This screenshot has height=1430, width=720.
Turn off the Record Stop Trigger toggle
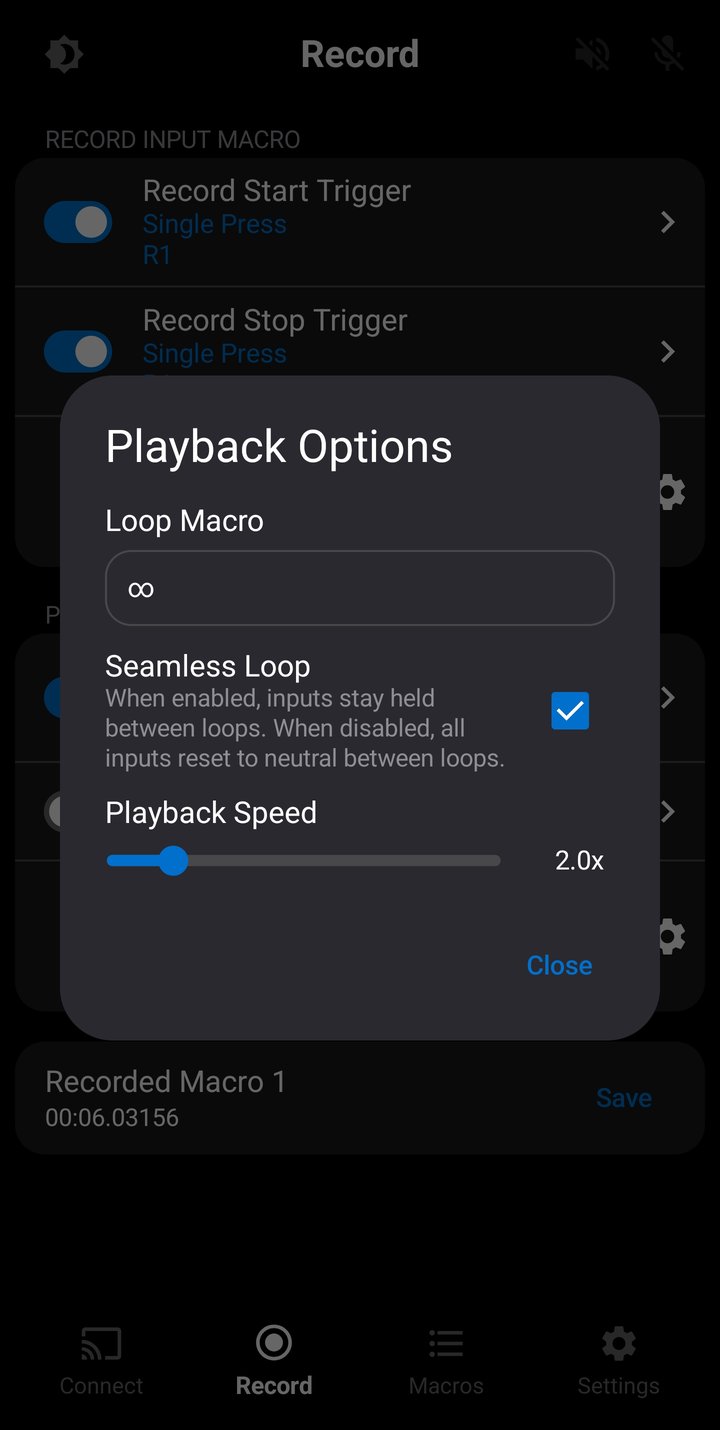pos(77,351)
